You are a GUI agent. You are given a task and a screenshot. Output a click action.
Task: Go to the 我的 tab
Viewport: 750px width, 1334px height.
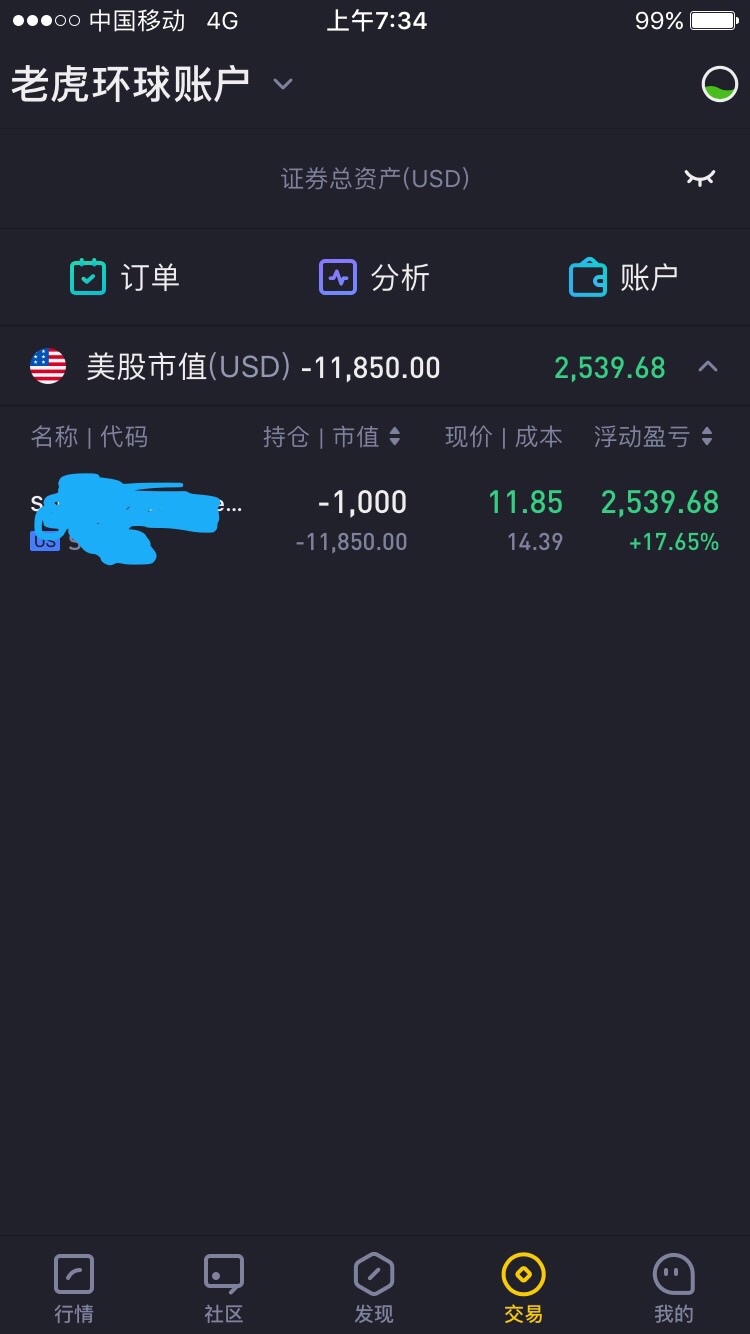[x=673, y=1288]
